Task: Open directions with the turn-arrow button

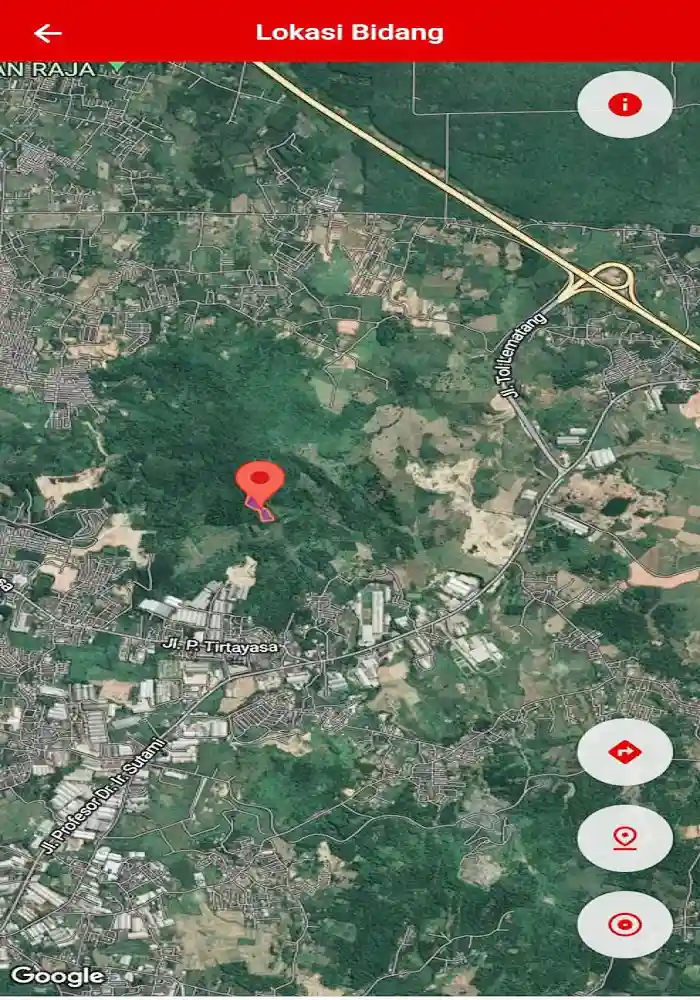Action: (625, 752)
